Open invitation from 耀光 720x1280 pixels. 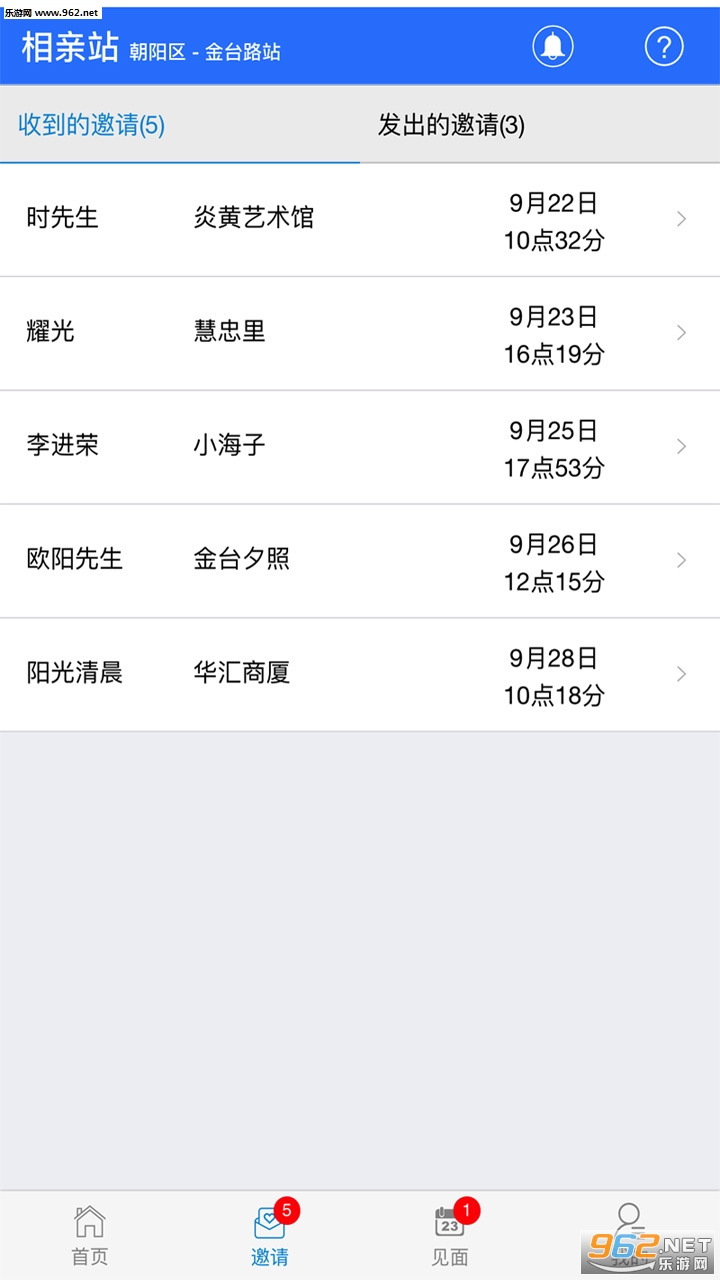pos(360,333)
